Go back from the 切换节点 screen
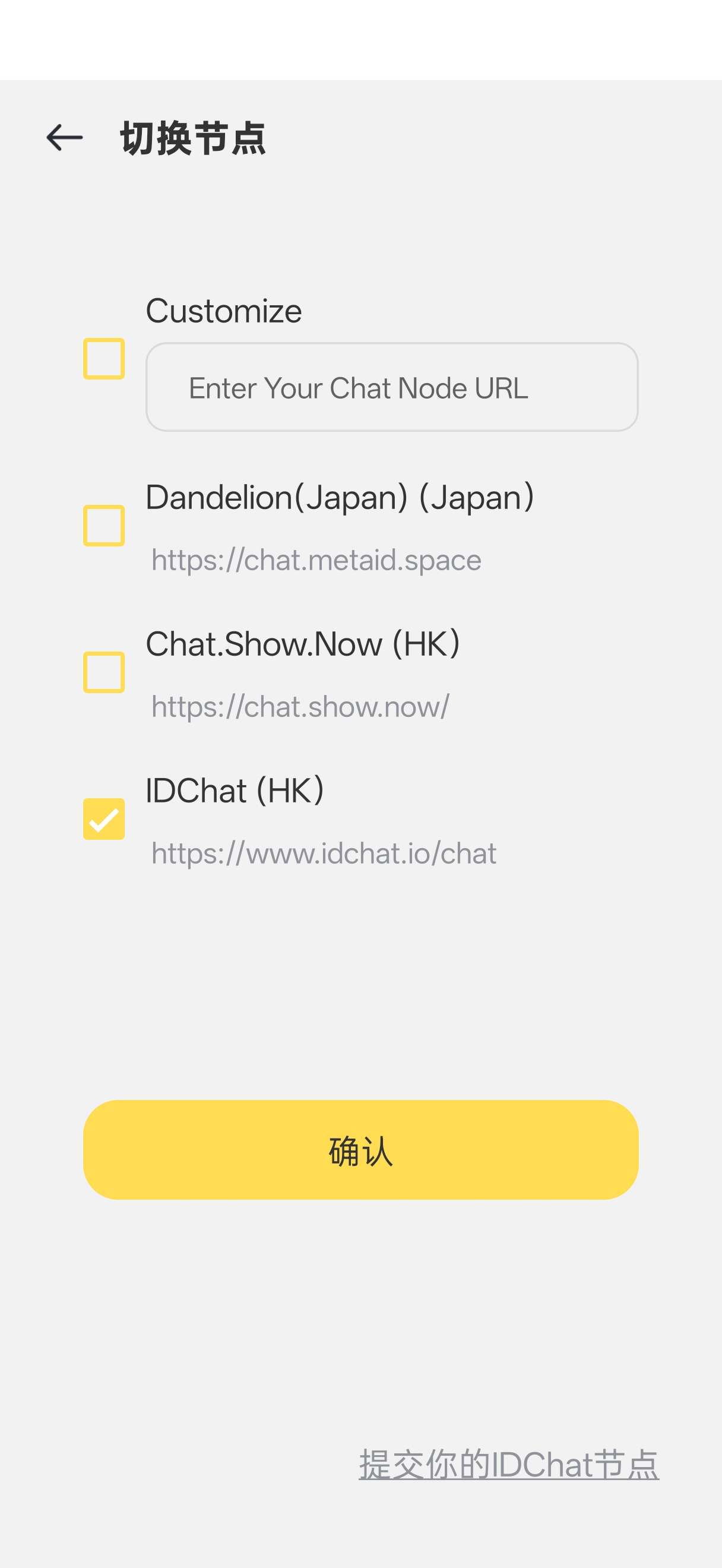The height and width of the screenshot is (1568, 722). 65,138
